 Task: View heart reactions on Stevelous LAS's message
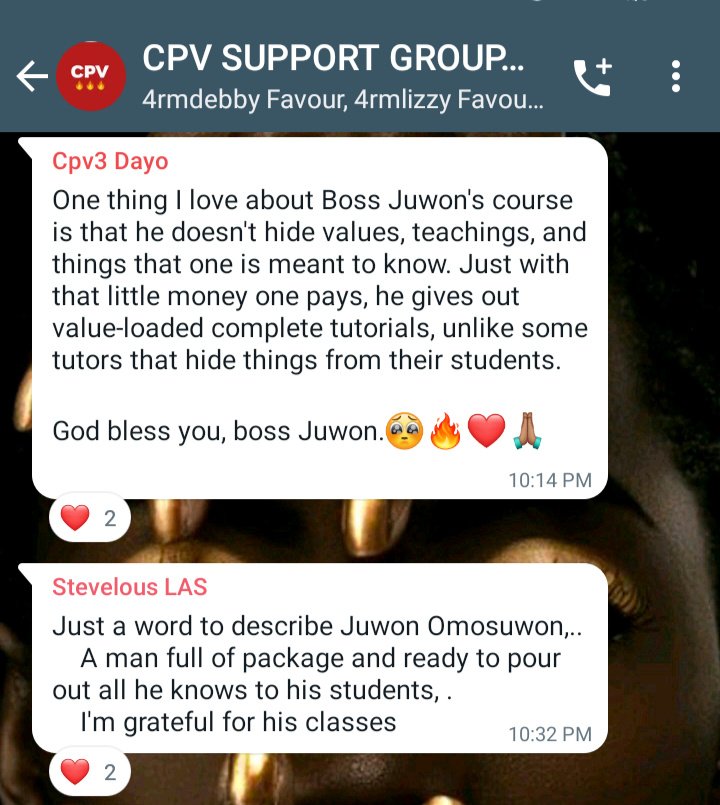(x=89, y=772)
